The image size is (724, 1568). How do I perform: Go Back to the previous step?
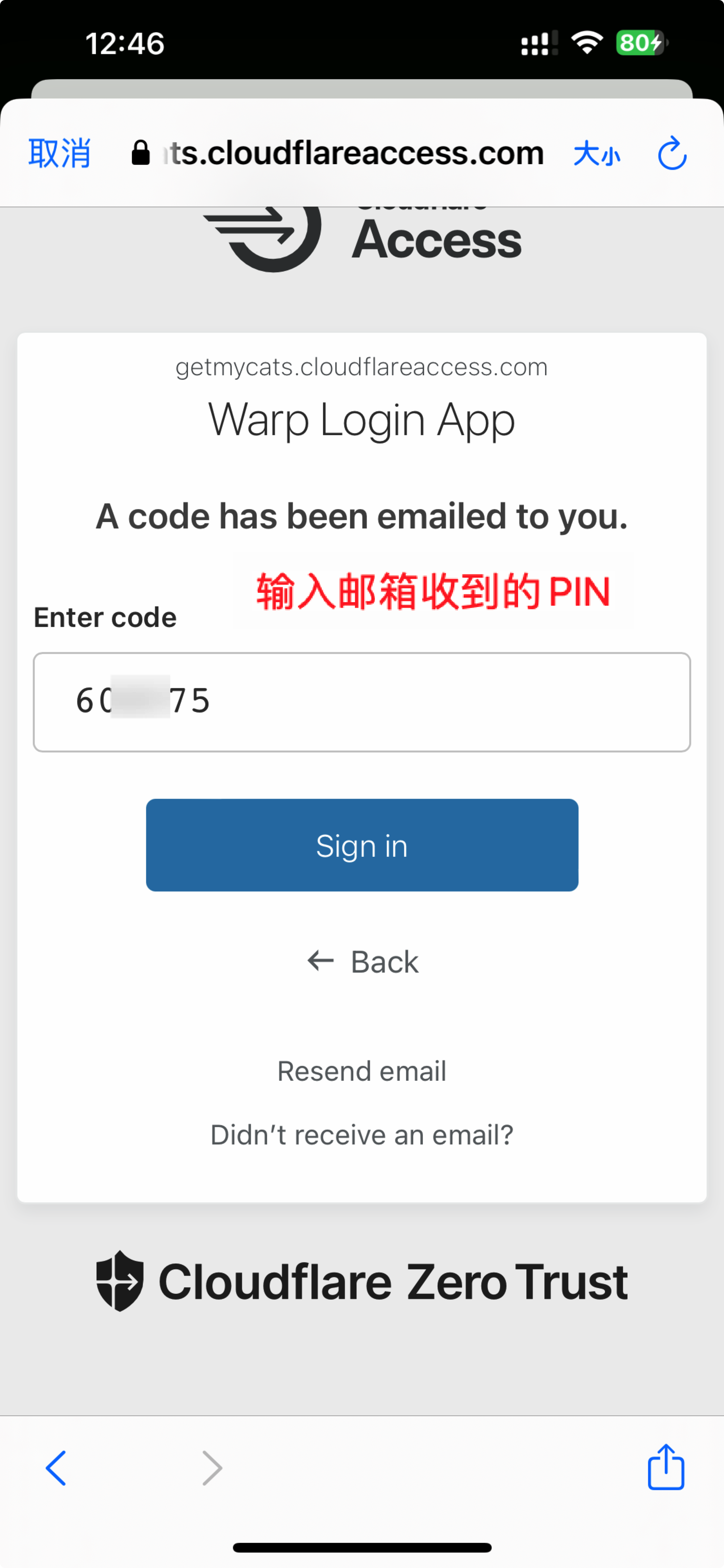click(363, 962)
